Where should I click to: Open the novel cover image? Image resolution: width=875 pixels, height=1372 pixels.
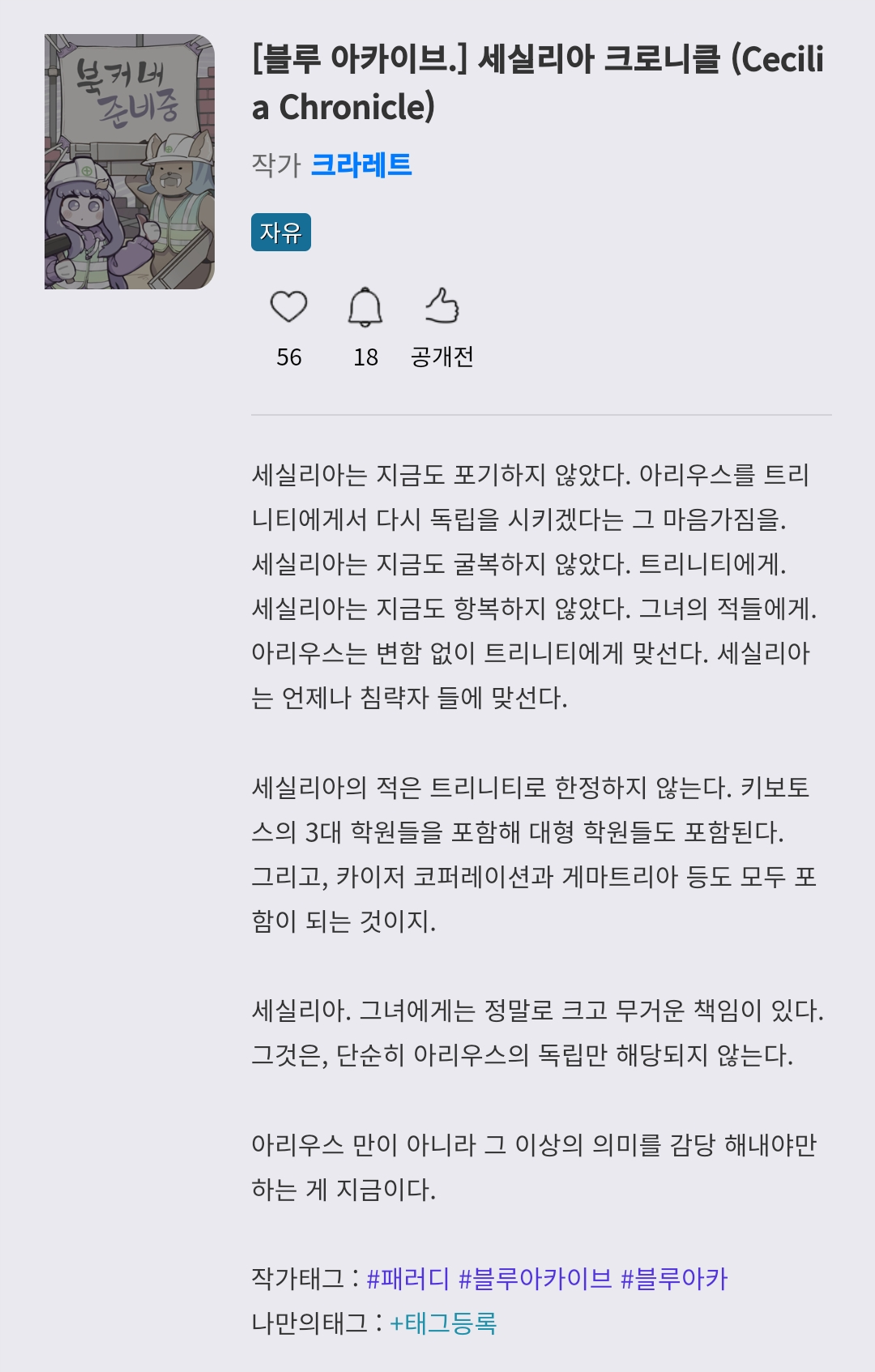click(x=130, y=161)
